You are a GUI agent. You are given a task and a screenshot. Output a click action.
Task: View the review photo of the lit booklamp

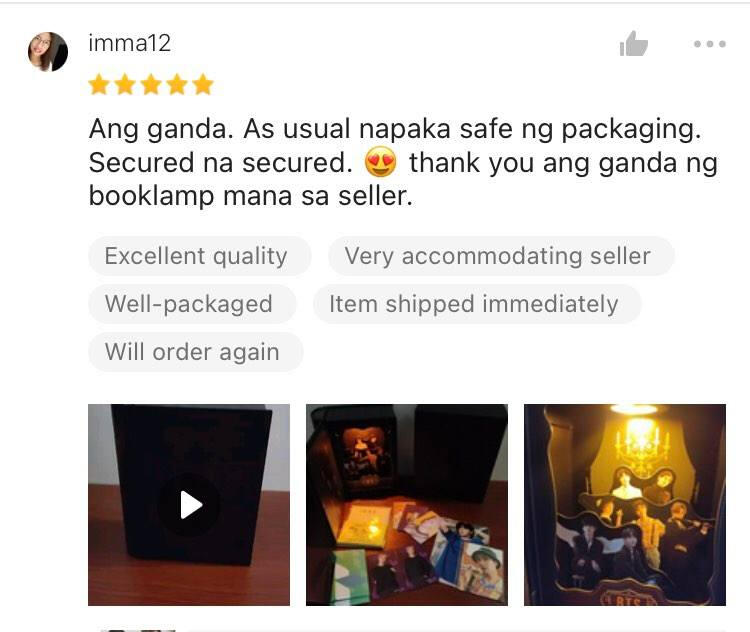pos(625,505)
